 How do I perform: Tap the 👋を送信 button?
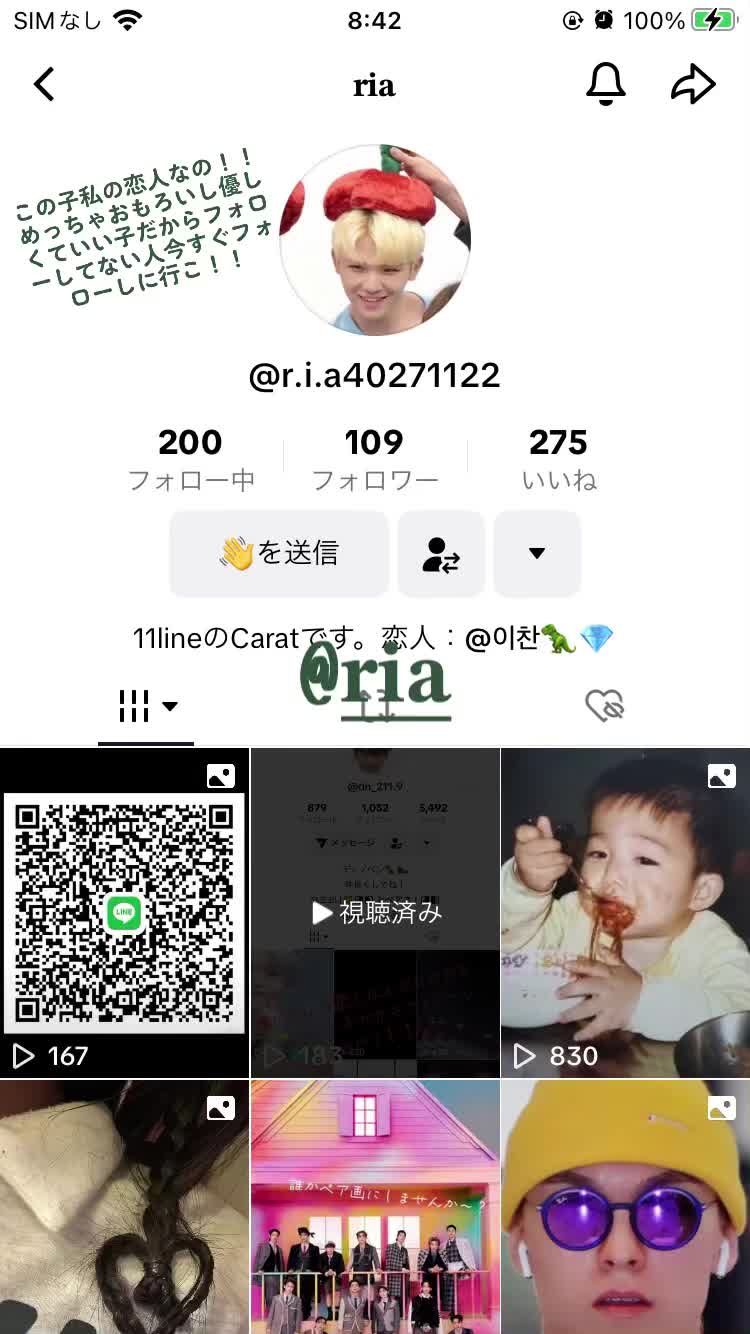279,553
